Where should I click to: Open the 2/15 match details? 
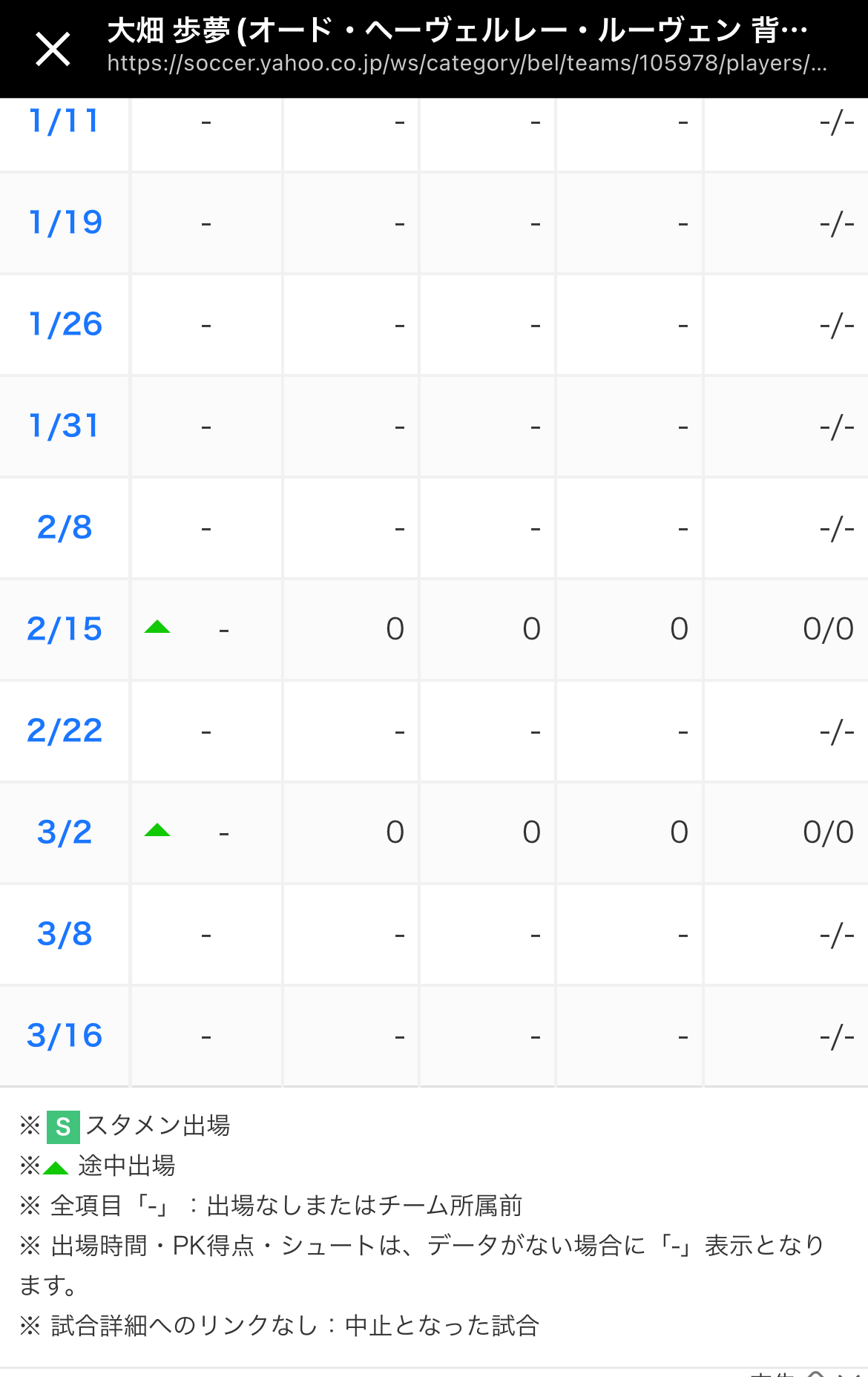65,629
